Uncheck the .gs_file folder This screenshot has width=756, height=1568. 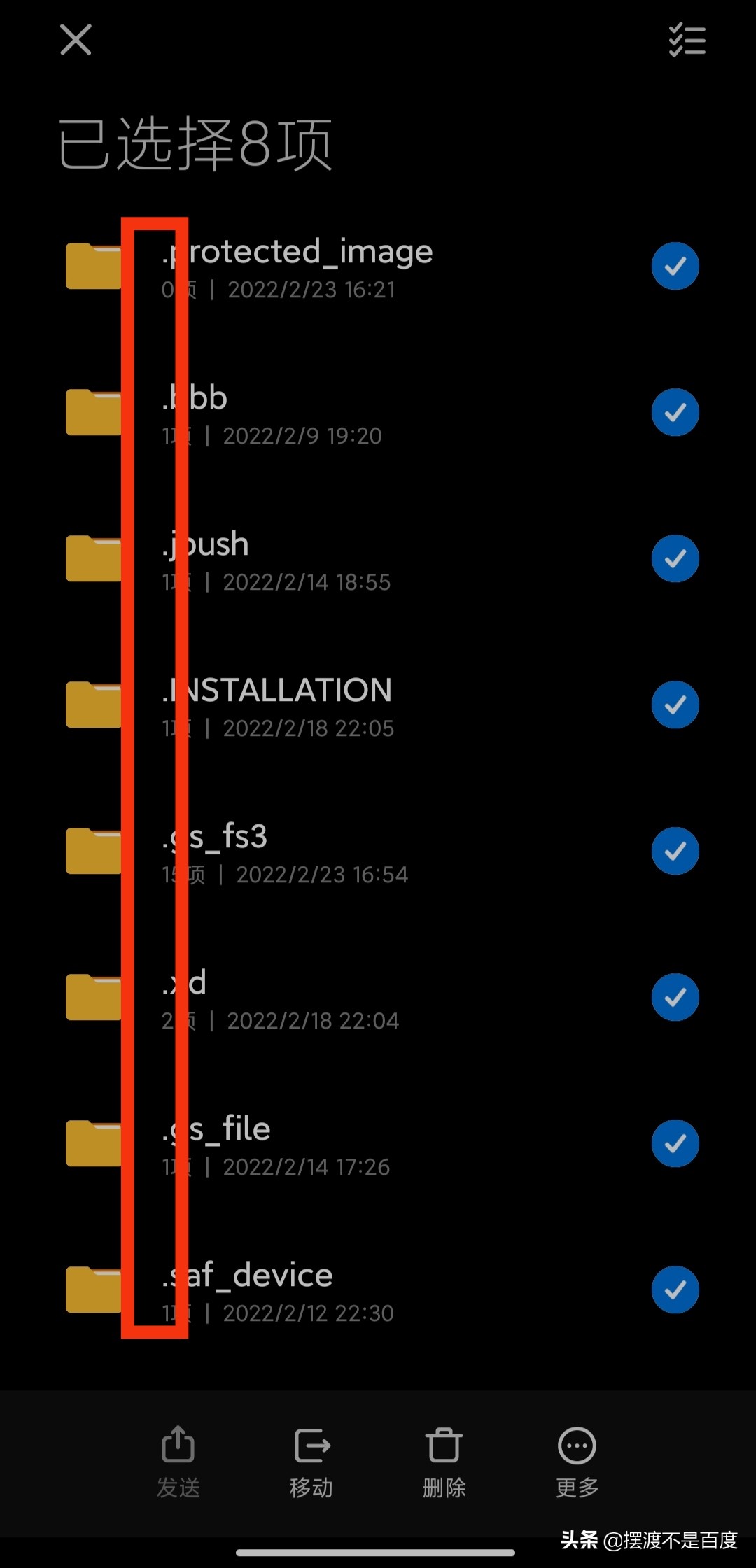click(x=675, y=1143)
